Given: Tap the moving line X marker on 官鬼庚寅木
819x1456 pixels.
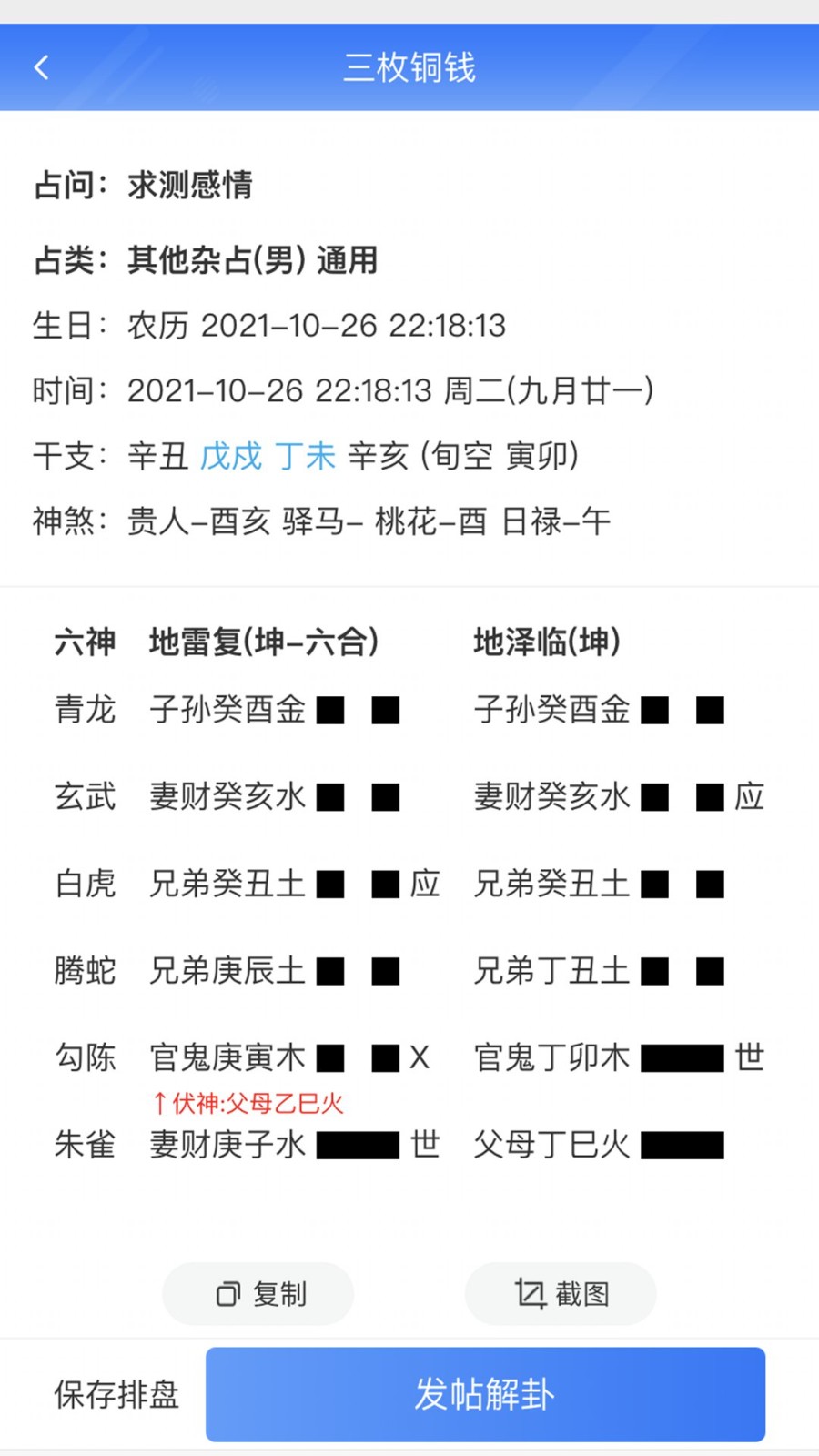Looking at the screenshot, I should coord(421,1057).
